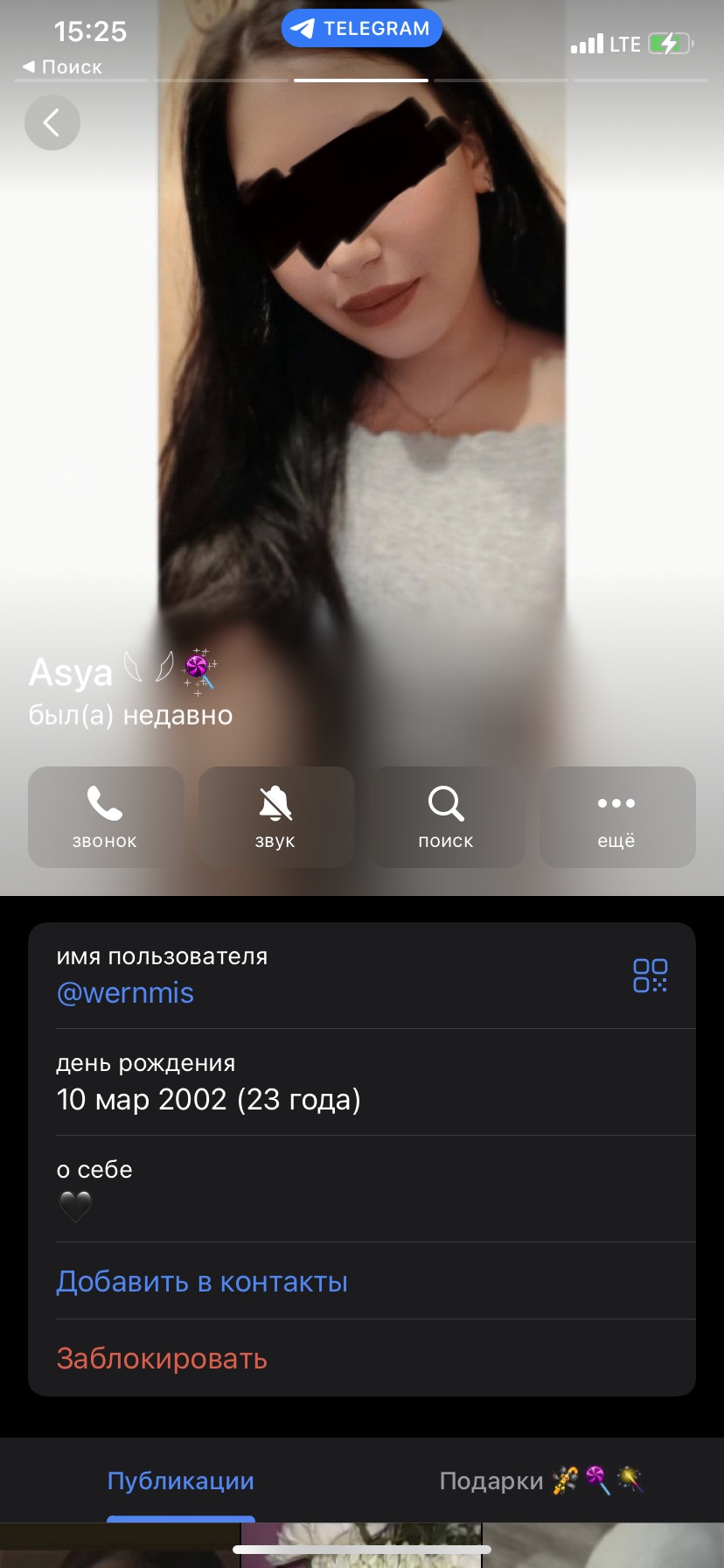This screenshot has width=724, height=1568.
Task: Tap Добавить в контакты
Action: click(202, 1282)
